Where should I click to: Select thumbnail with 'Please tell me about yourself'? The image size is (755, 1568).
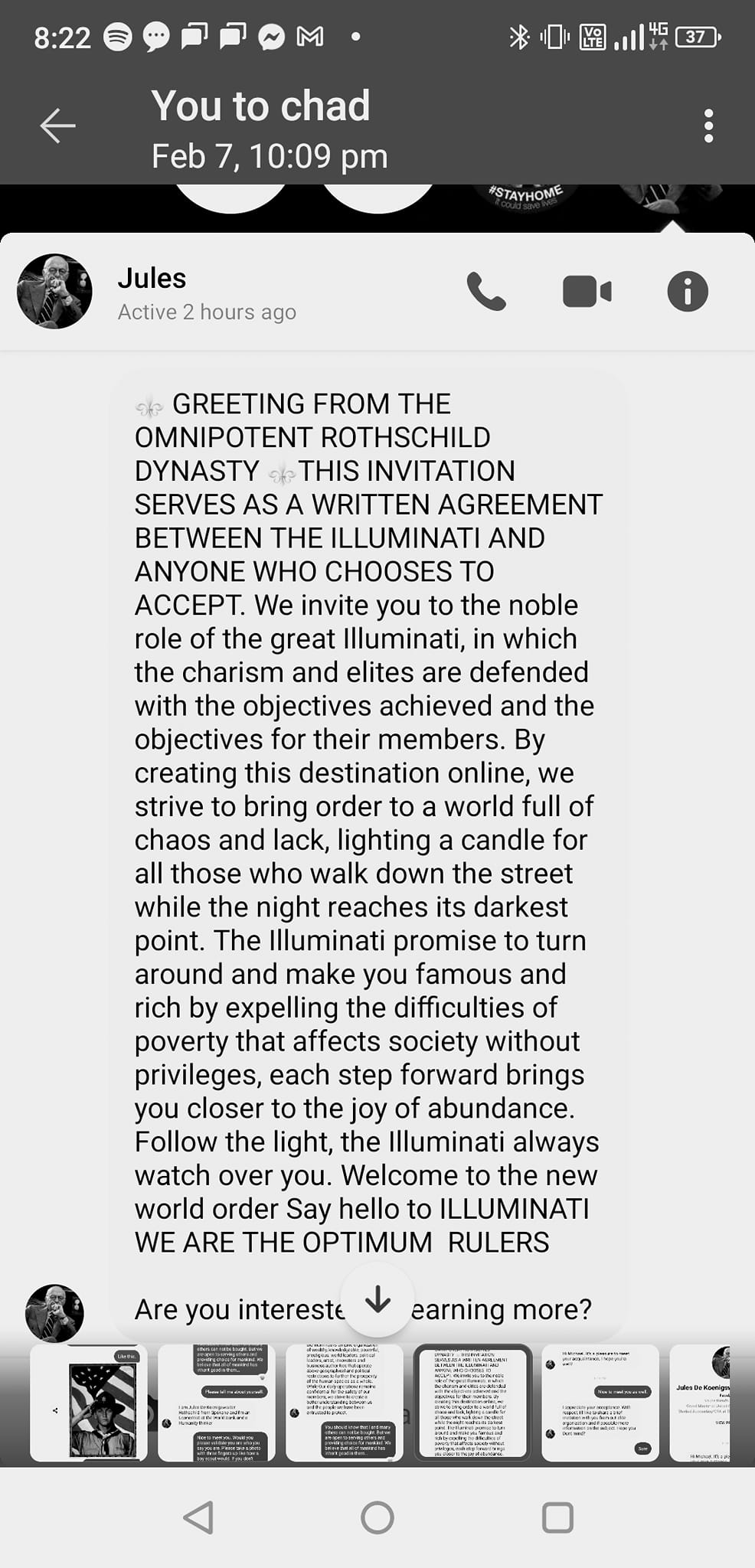pyautogui.click(x=217, y=1403)
